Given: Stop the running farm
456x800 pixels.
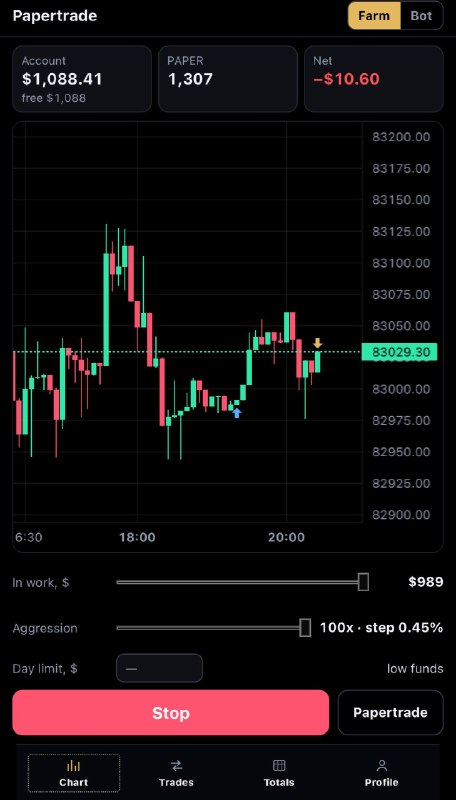Looking at the screenshot, I should 170,713.
